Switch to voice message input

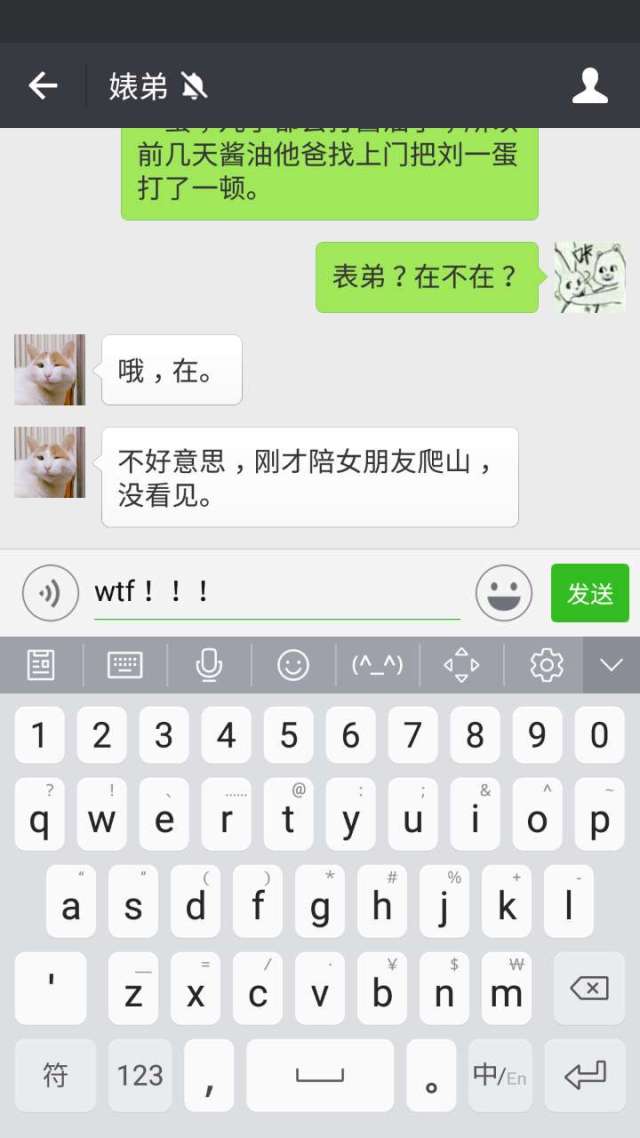pos(50,593)
